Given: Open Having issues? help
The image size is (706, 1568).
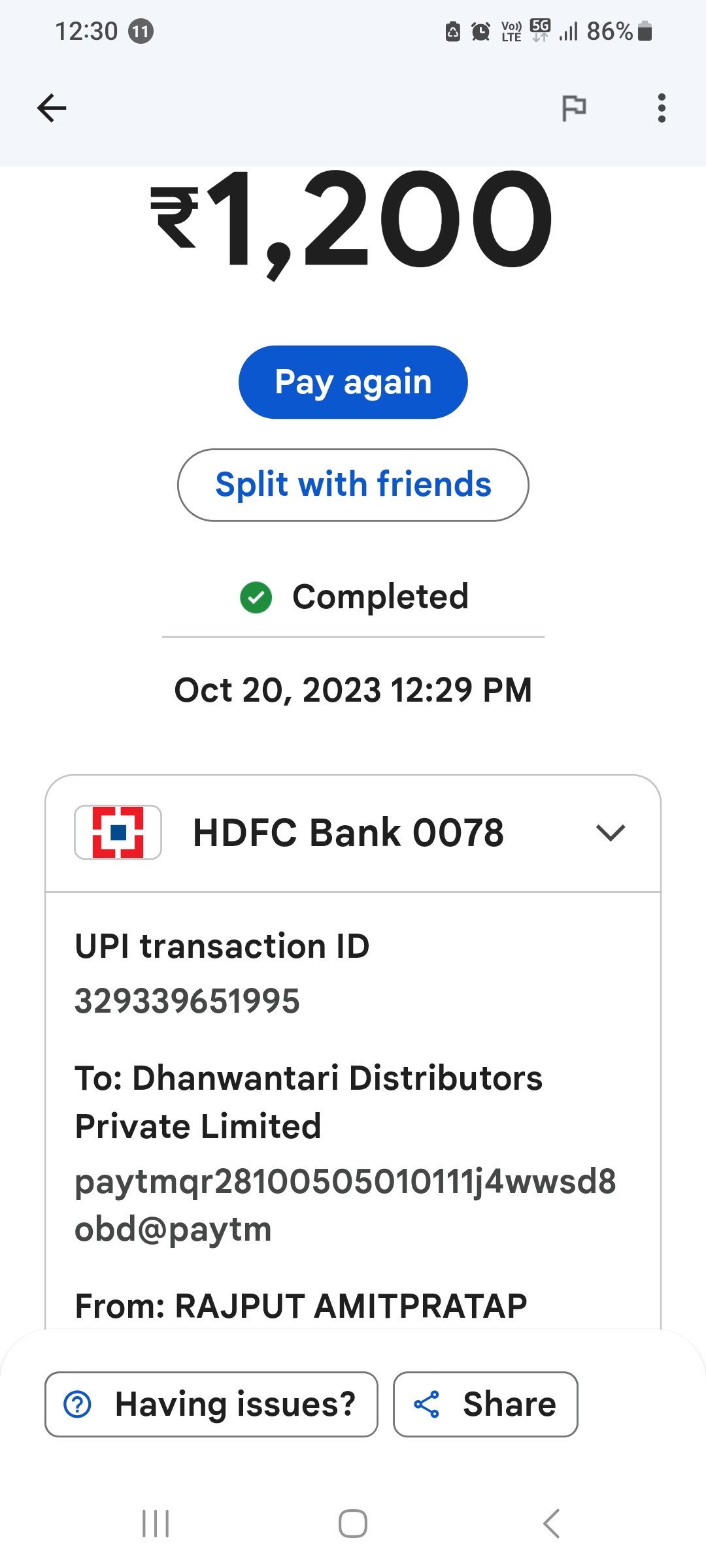Looking at the screenshot, I should 211,1405.
